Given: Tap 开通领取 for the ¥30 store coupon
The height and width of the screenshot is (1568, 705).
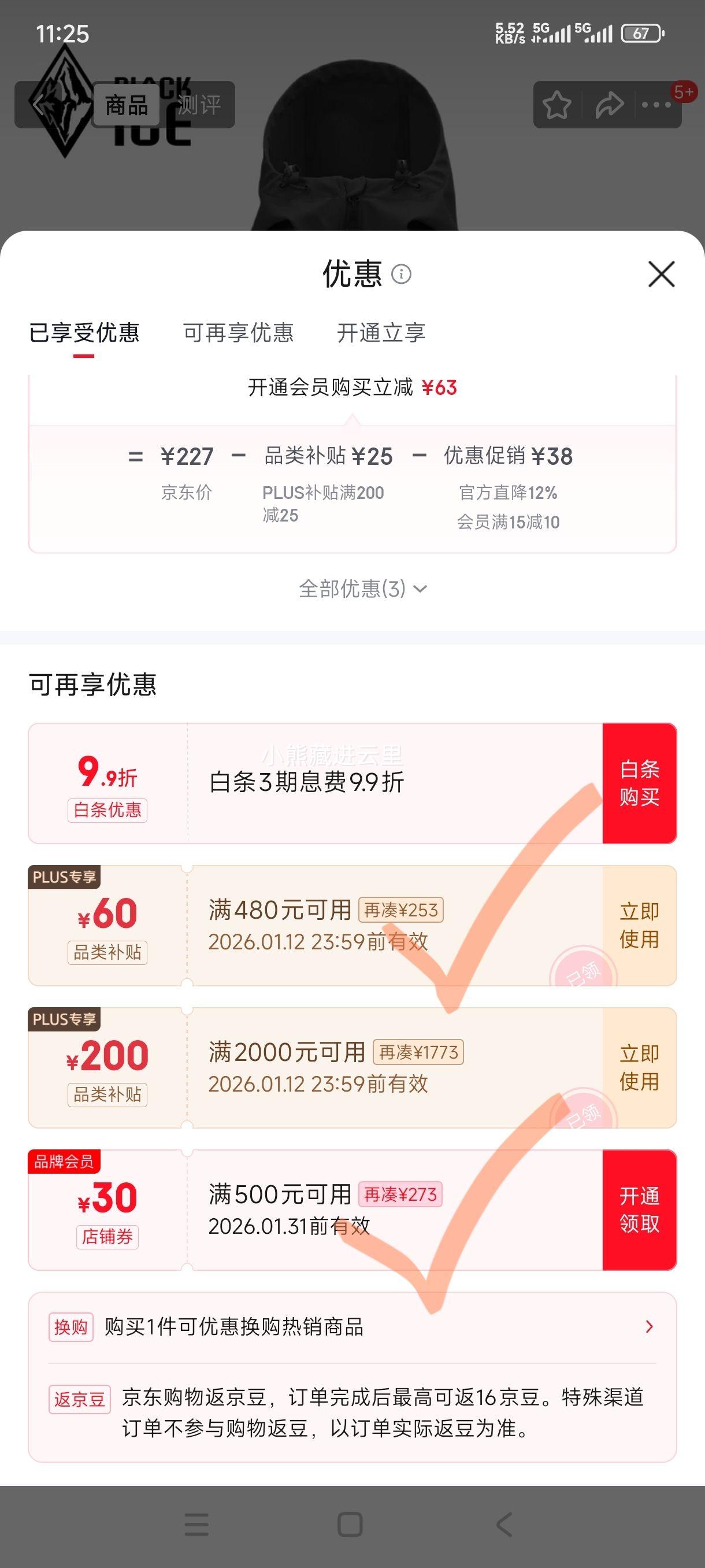Looking at the screenshot, I should (x=639, y=1208).
